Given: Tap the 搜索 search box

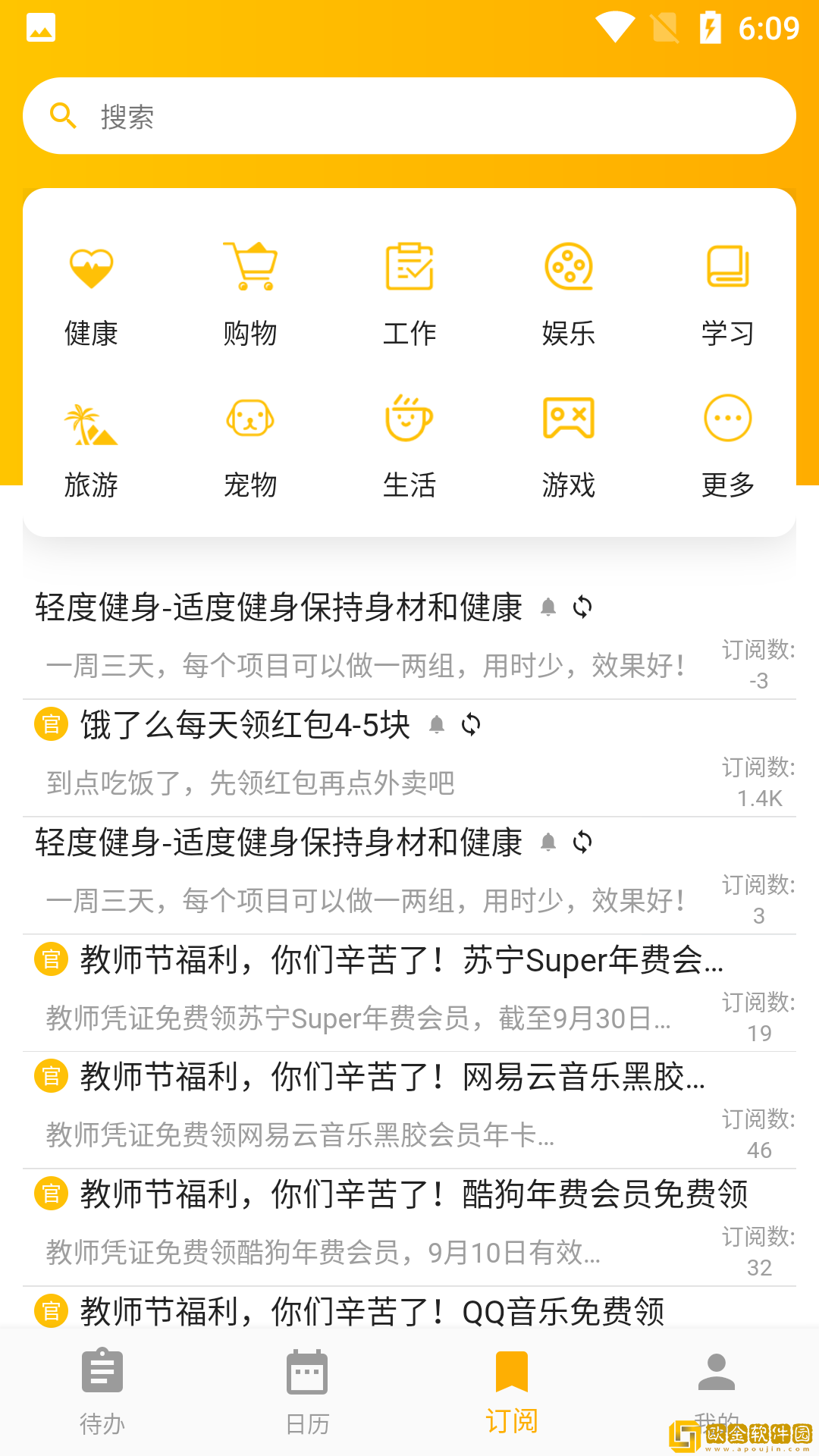Looking at the screenshot, I should 409,116.
